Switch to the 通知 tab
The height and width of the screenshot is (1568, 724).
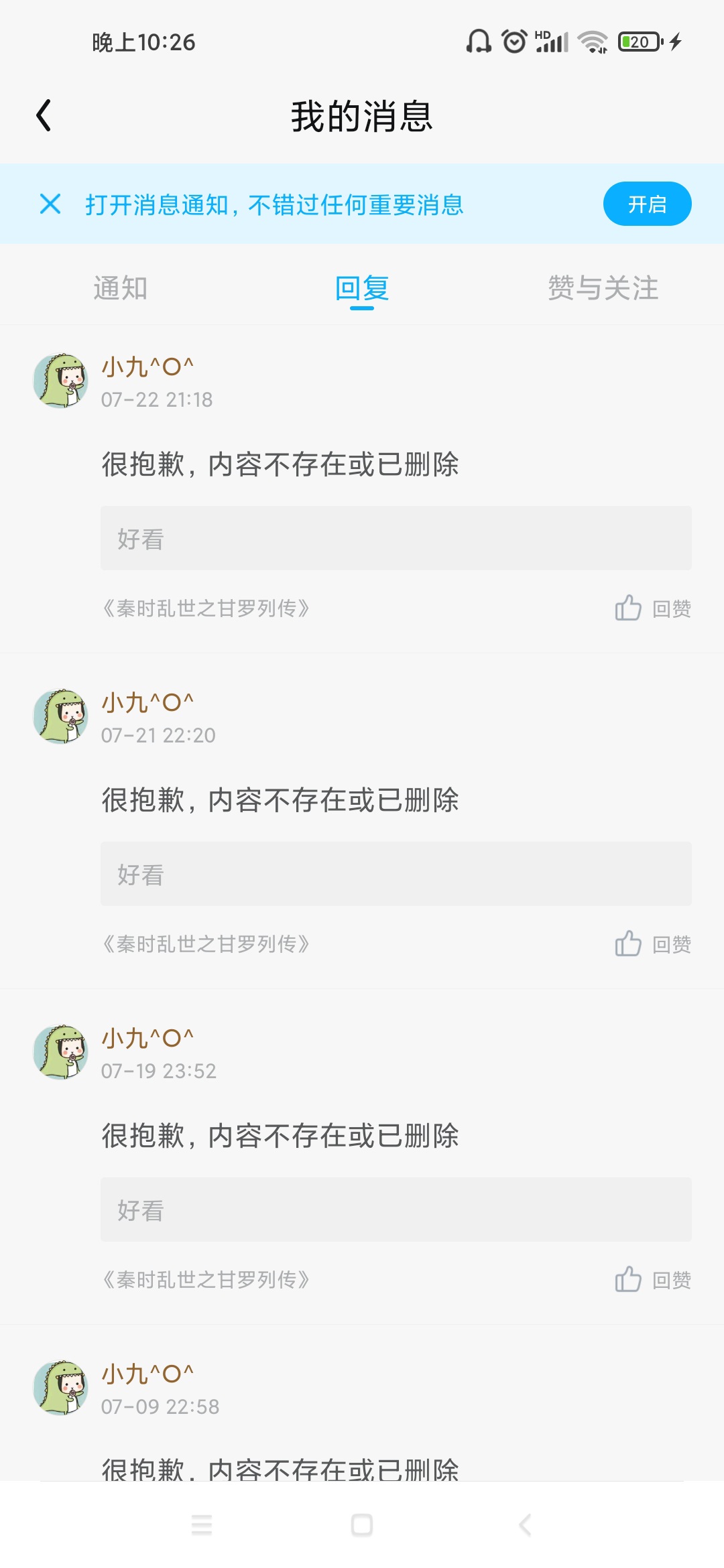pyautogui.click(x=120, y=288)
